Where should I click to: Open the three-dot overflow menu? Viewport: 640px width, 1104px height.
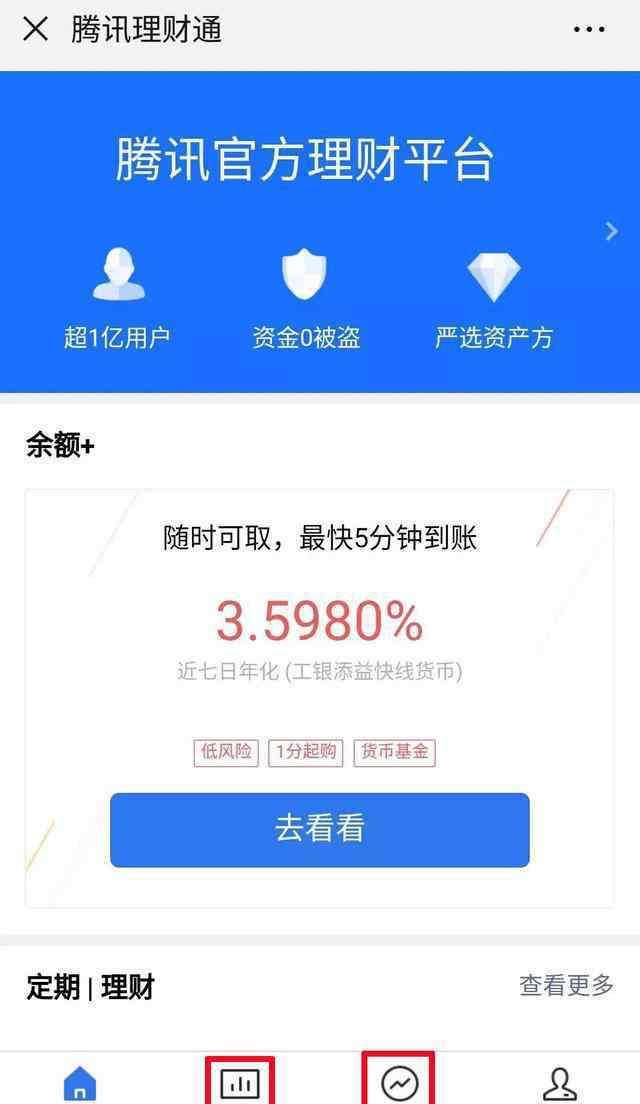tap(589, 30)
